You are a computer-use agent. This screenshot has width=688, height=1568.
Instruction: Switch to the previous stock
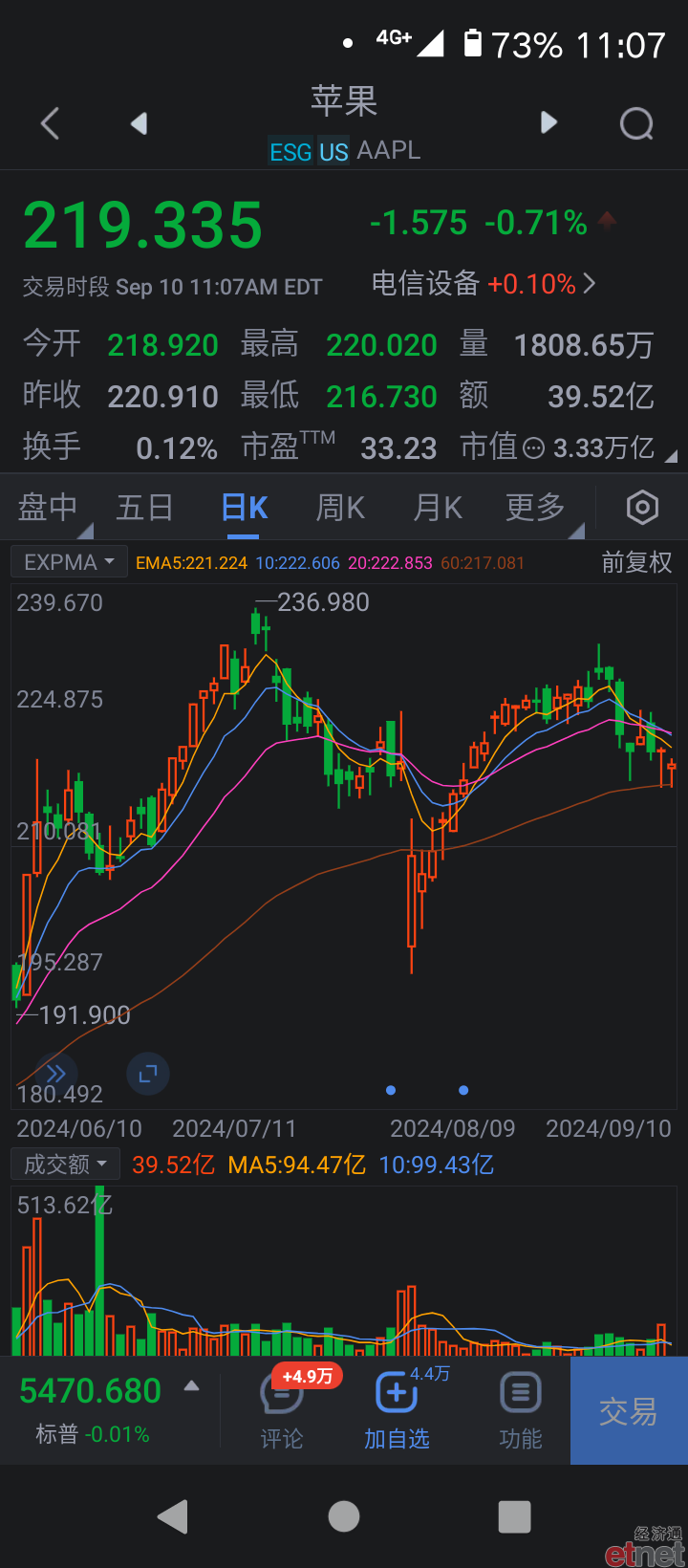140,123
